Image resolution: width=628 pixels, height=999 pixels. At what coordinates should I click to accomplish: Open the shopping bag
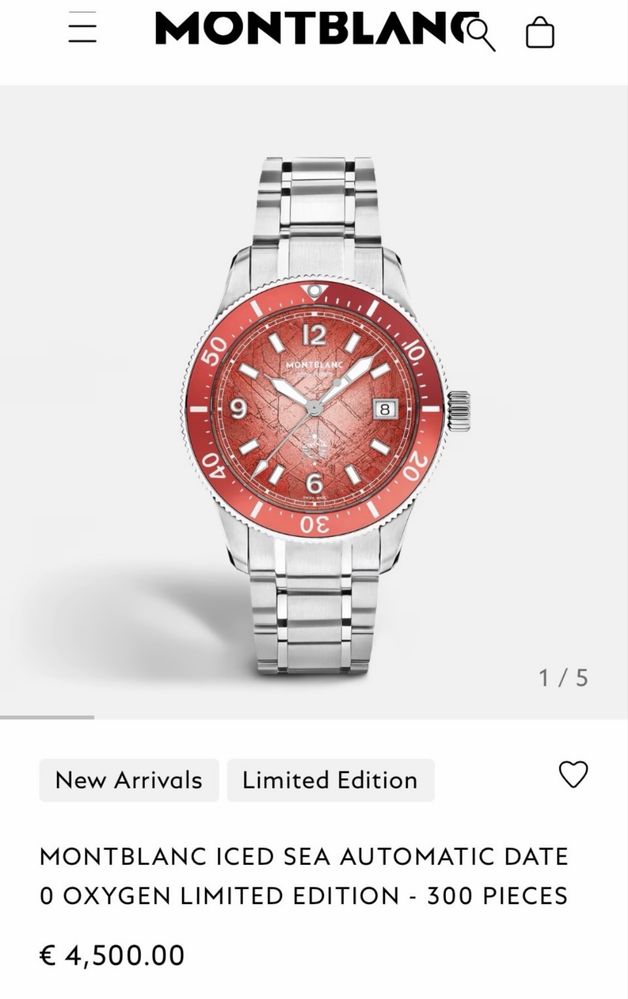tap(539, 32)
